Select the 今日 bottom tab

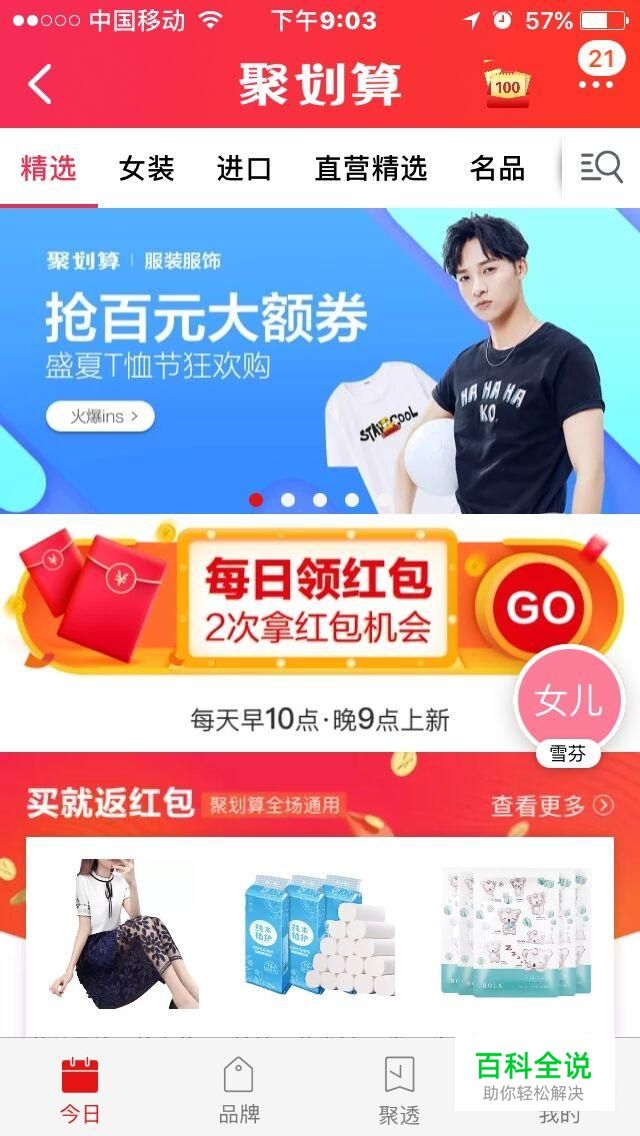(80, 1090)
